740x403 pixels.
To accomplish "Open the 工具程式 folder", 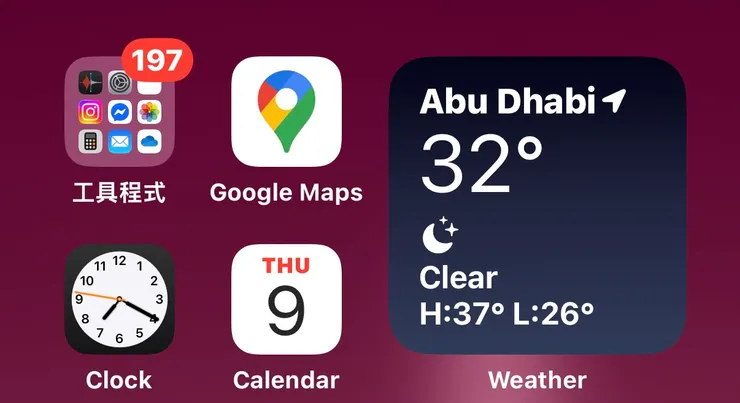I will 120,112.
